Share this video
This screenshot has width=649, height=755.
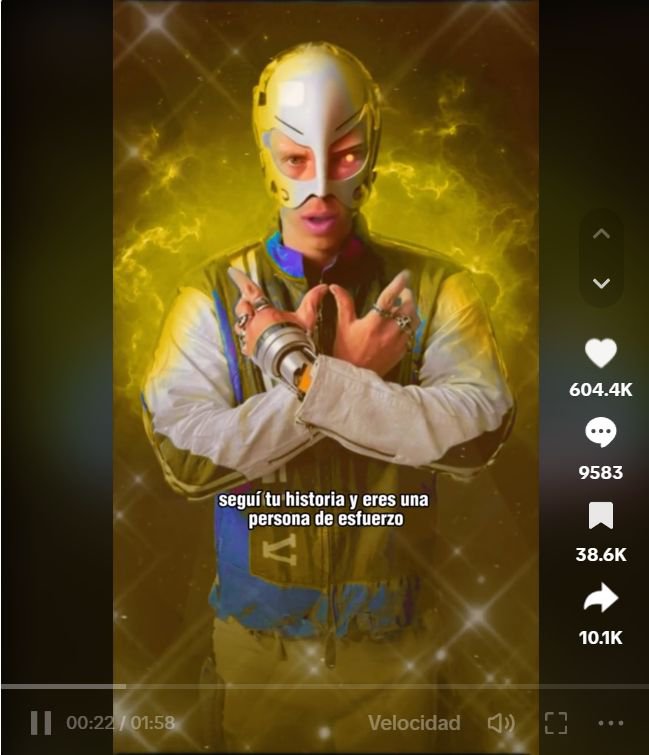pyautogui.click(x=601, y=599)
